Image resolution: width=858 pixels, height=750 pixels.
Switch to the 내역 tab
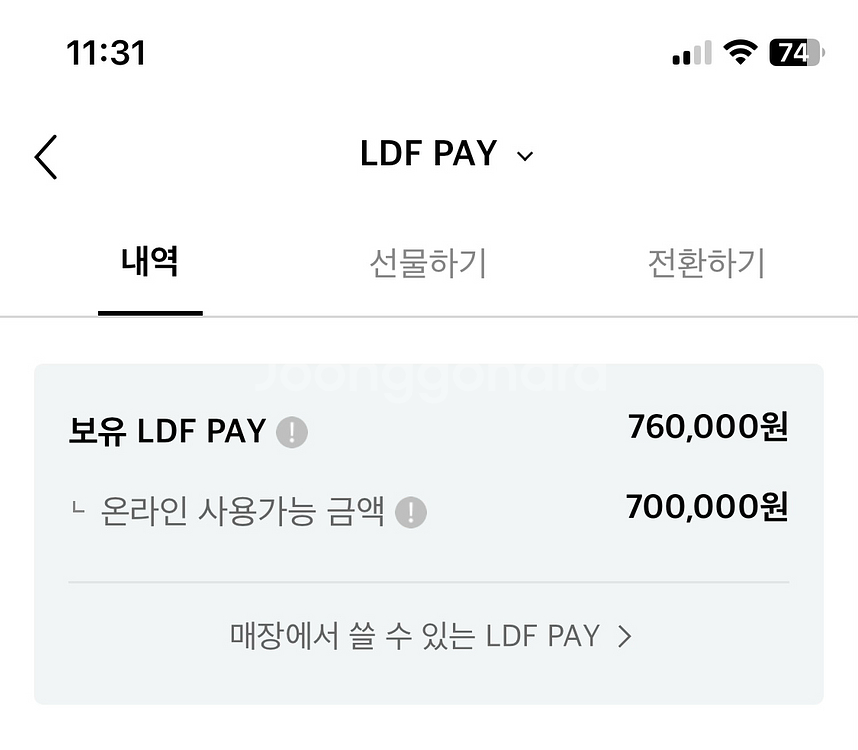click(x=150, y=263)
